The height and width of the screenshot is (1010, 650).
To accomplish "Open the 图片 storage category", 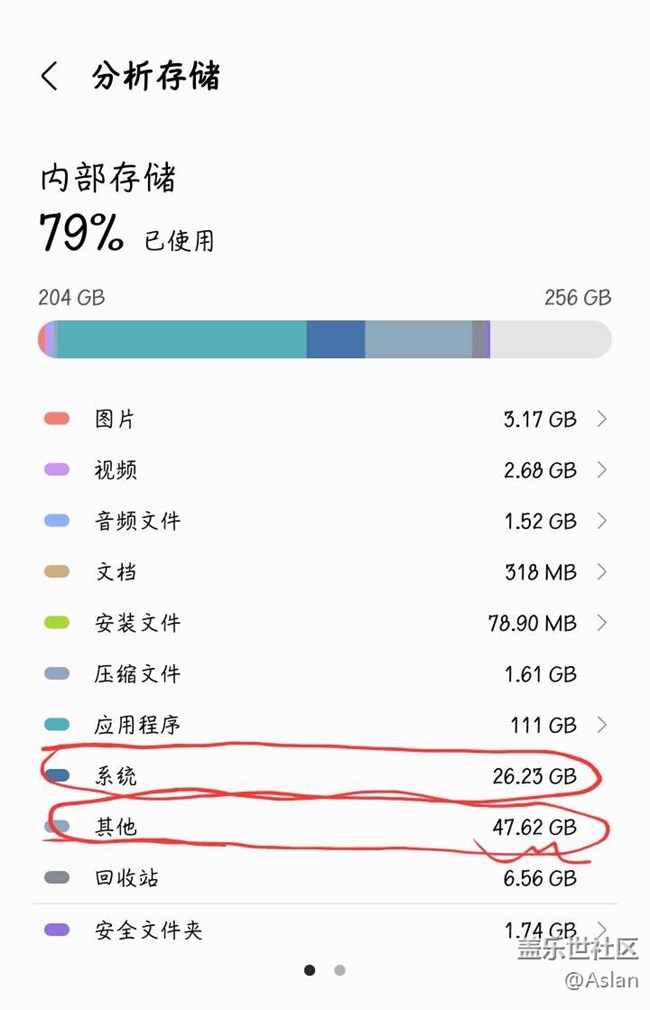I will pyautogui.click(x=325, y=419).
